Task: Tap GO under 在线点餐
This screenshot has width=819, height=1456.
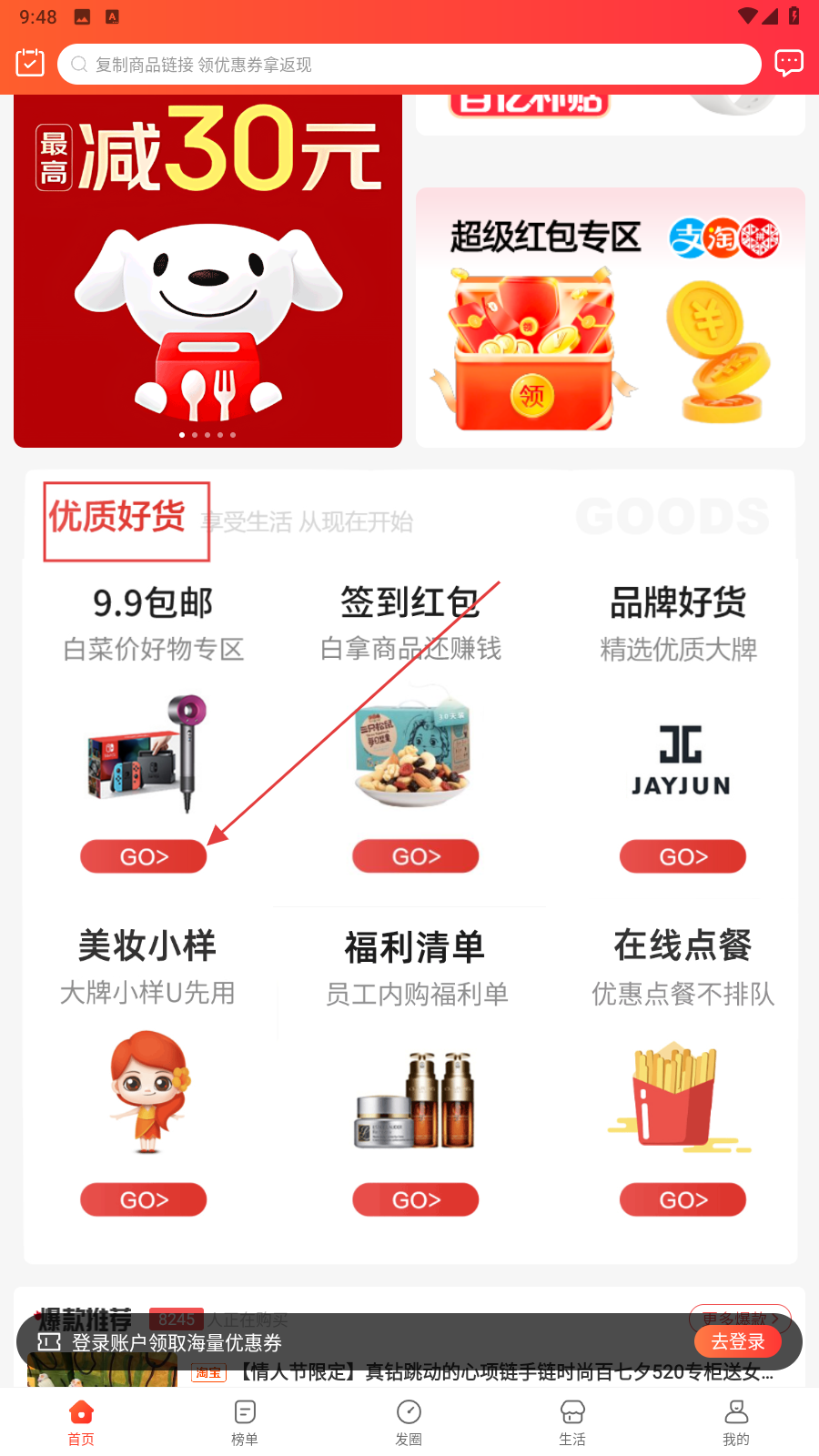Action: click(682, 1199)
